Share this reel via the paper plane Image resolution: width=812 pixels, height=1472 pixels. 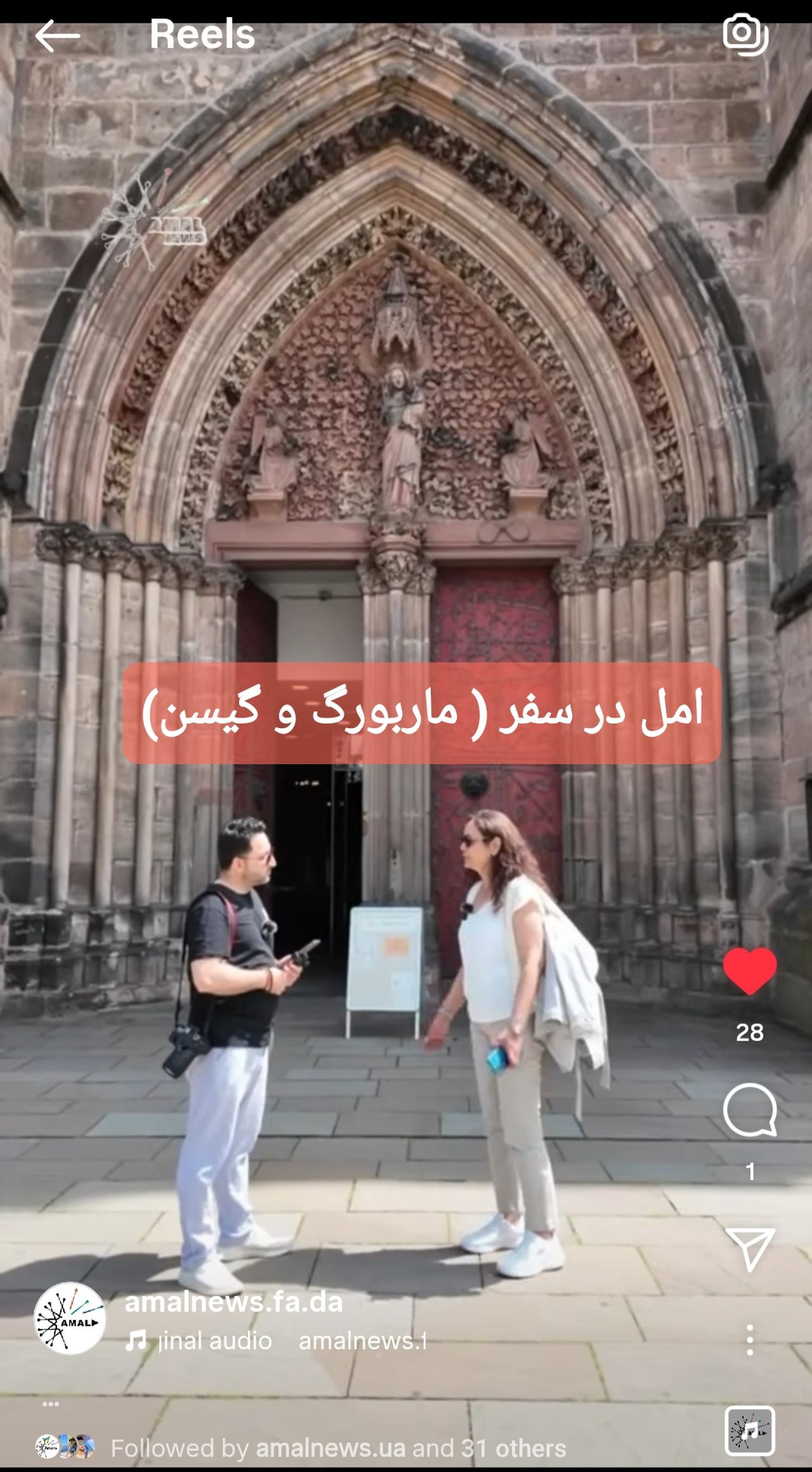tap(749, 1249)
